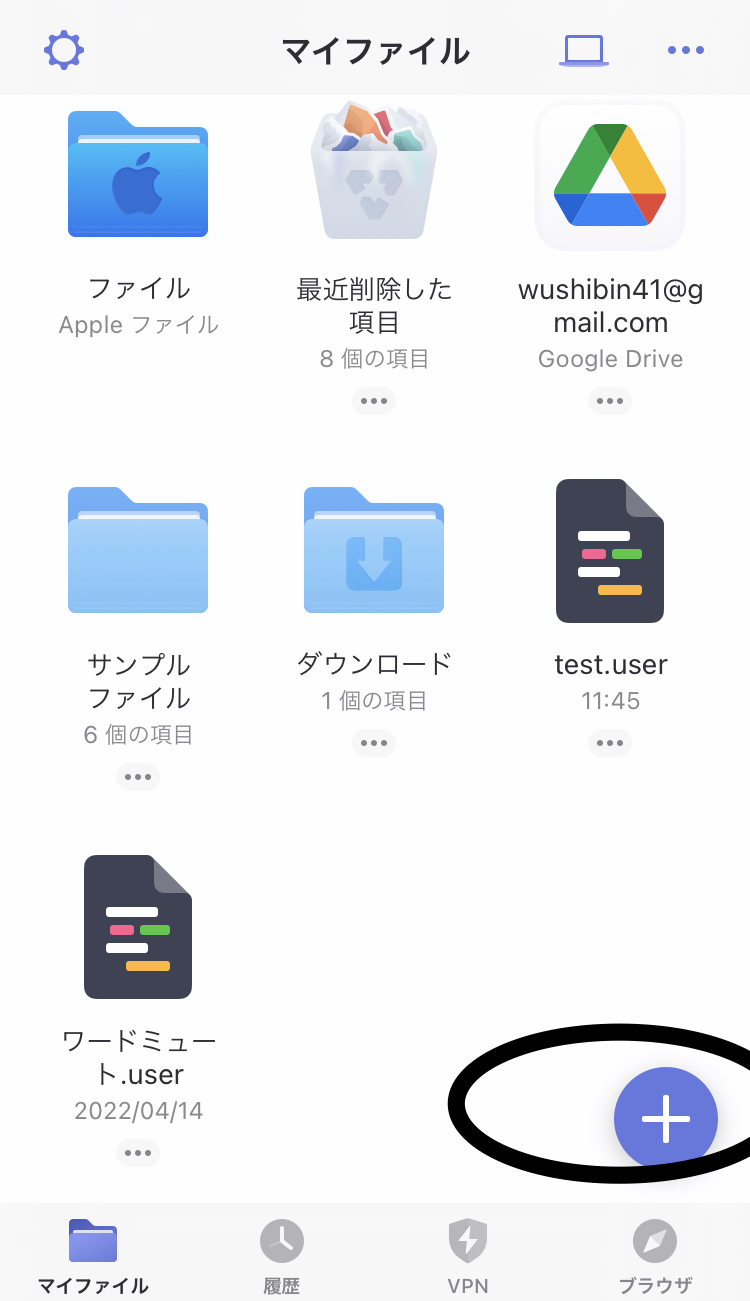
Task: Open more options for ダウンロード
Action: click(374, 743)
